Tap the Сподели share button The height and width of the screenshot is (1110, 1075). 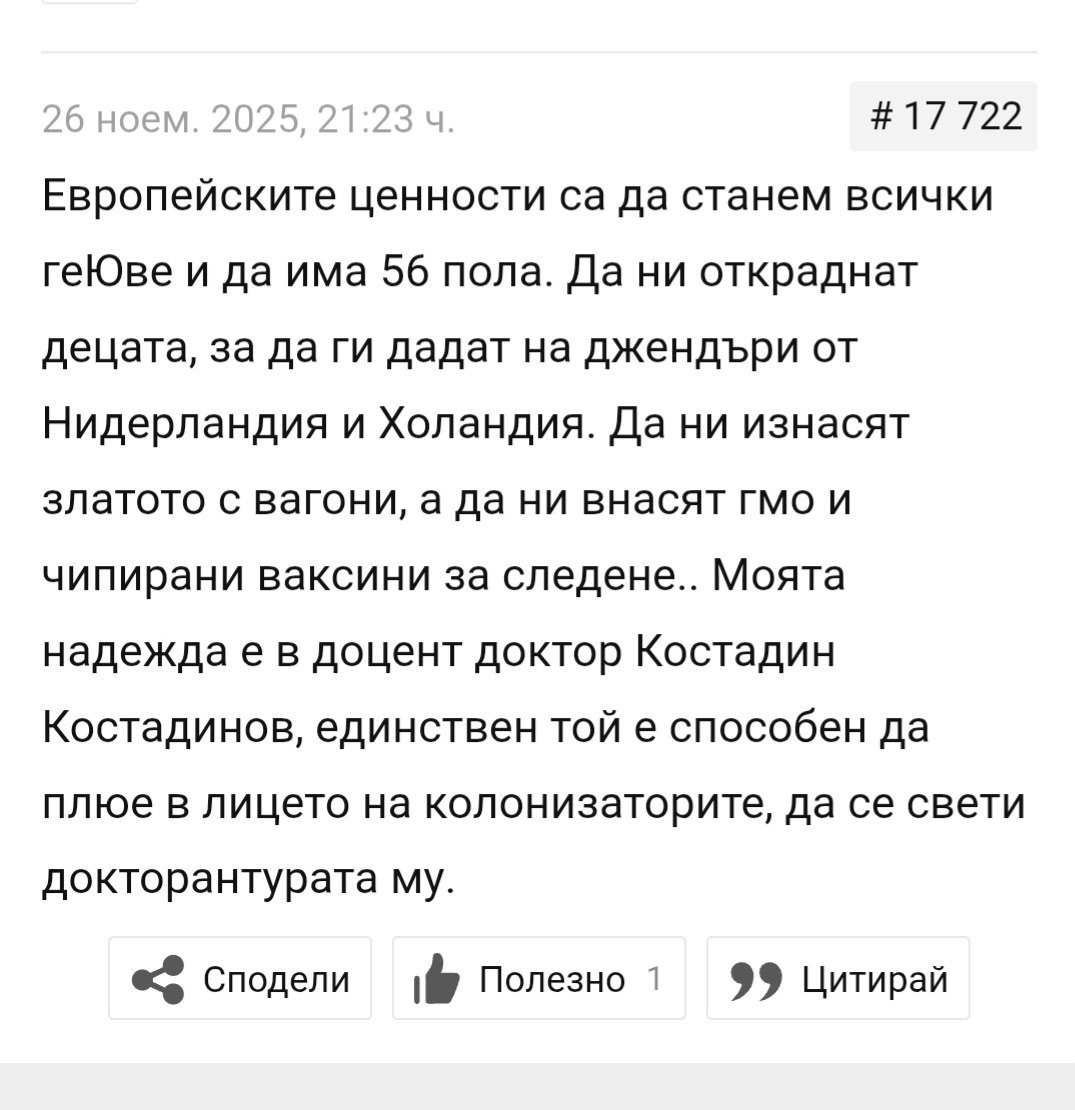click(240, 978)
